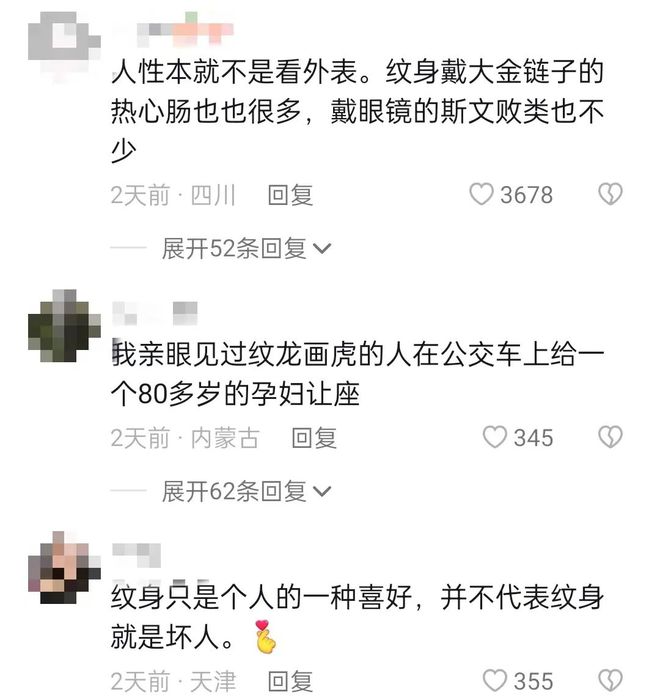Like the comment from 天津
660x700 pixels.
496,681
